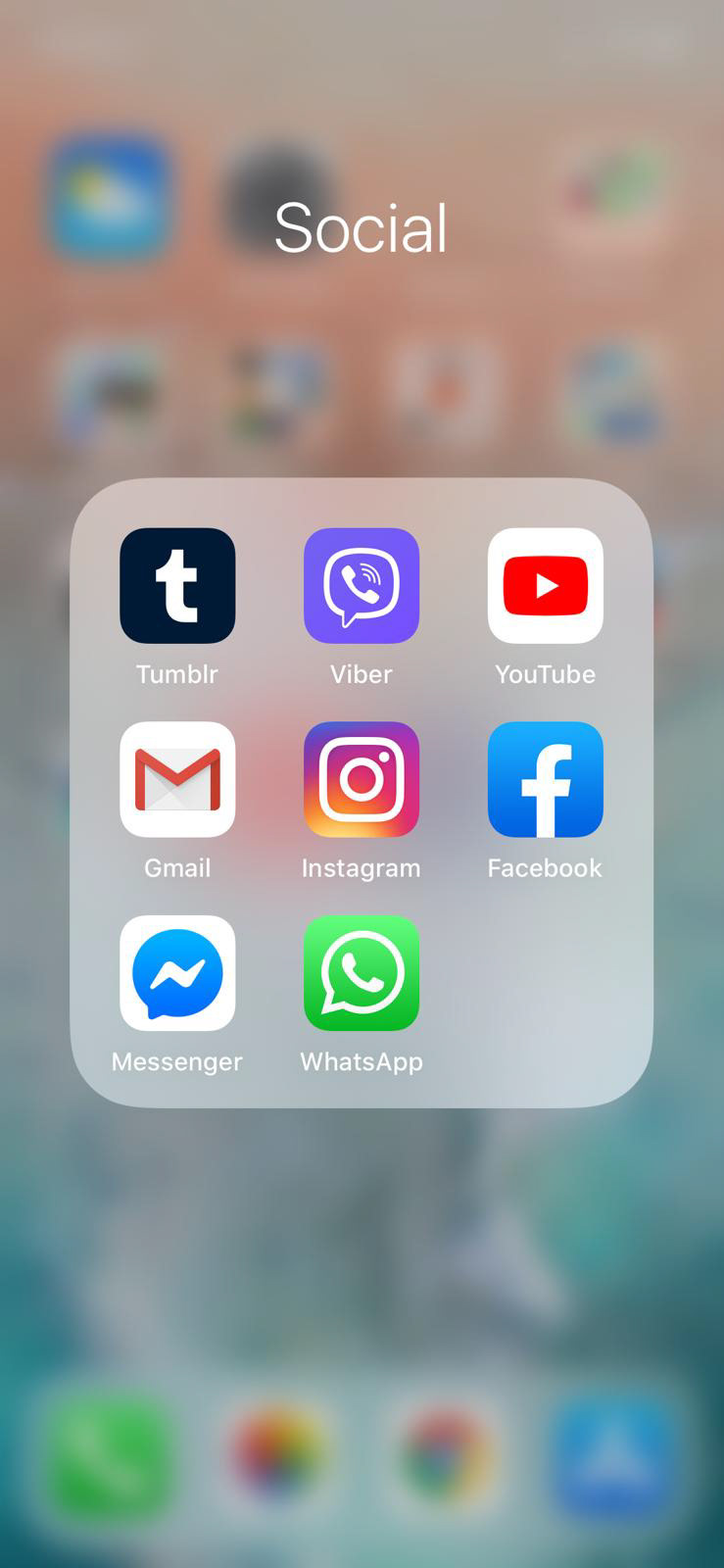Launch Viber
The height and width of the screenshot is (1568, 724).
point(362,586)
